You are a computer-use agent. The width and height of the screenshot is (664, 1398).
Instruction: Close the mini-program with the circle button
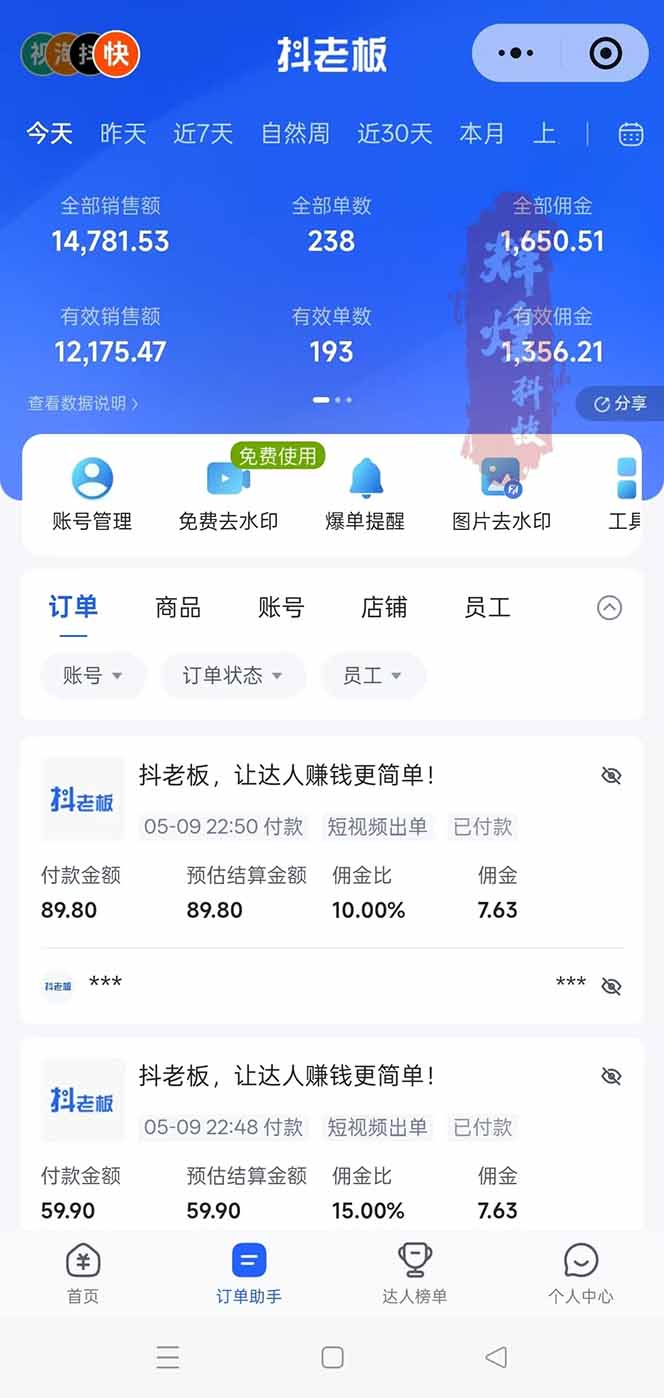click(x=606, y=53)
